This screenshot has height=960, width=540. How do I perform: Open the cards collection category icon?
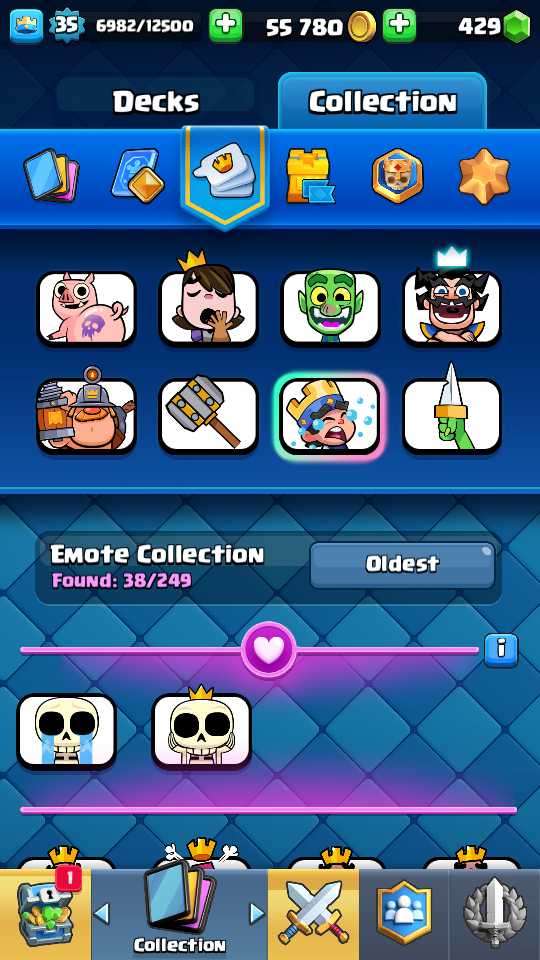[51, 175]
